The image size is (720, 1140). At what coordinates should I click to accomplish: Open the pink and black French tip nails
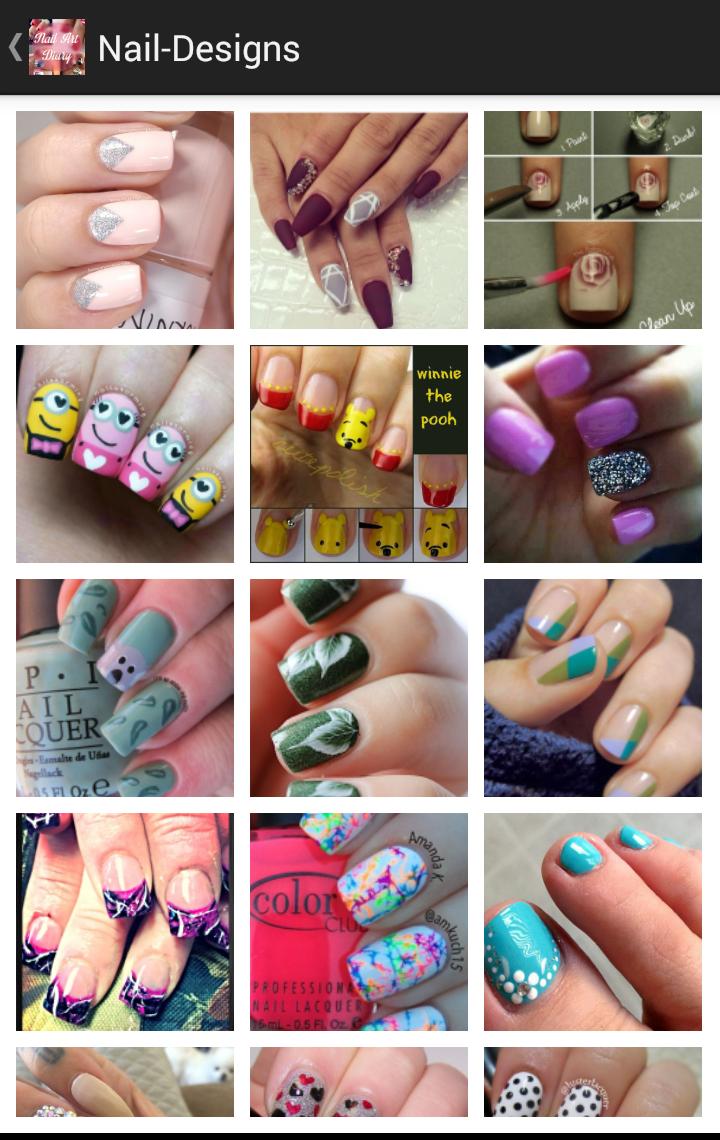click(125, 922)
